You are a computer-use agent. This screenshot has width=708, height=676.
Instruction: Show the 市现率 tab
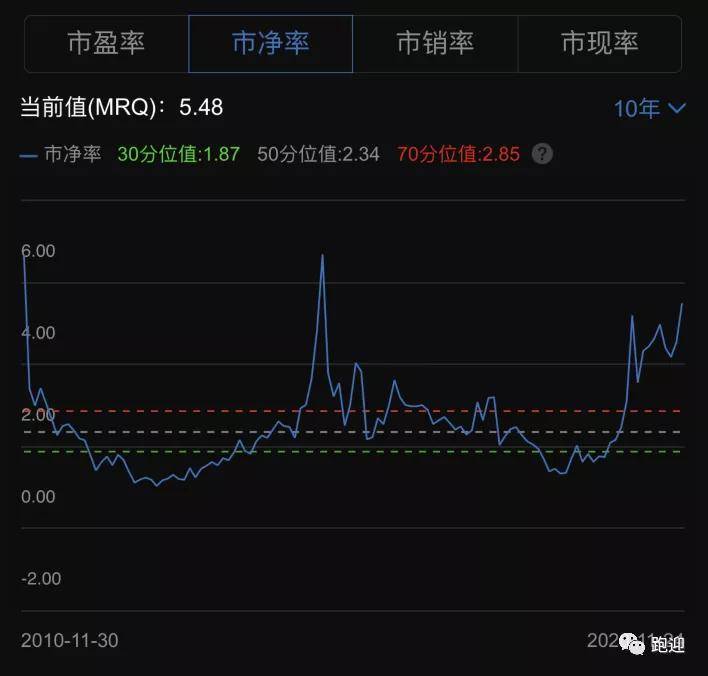[599, 44]
